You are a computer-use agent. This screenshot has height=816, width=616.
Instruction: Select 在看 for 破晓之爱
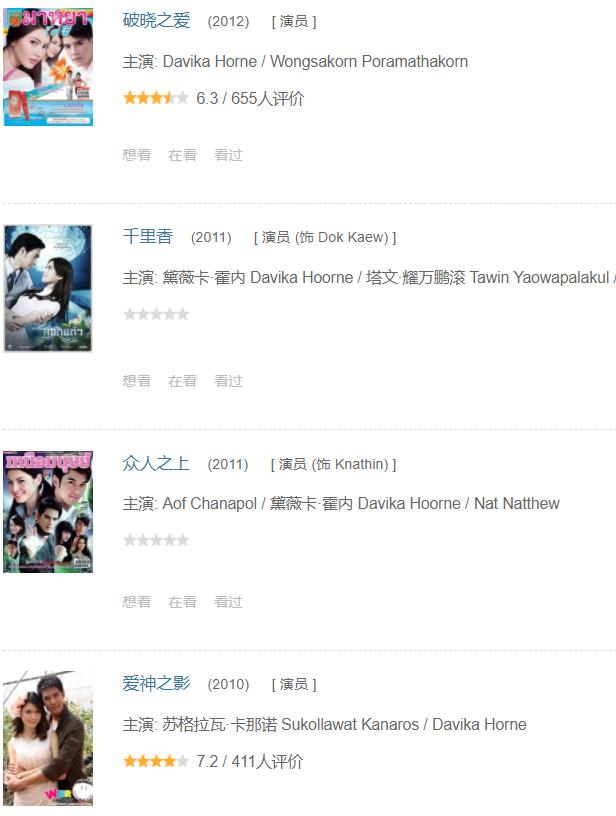(x=182, y=155)
